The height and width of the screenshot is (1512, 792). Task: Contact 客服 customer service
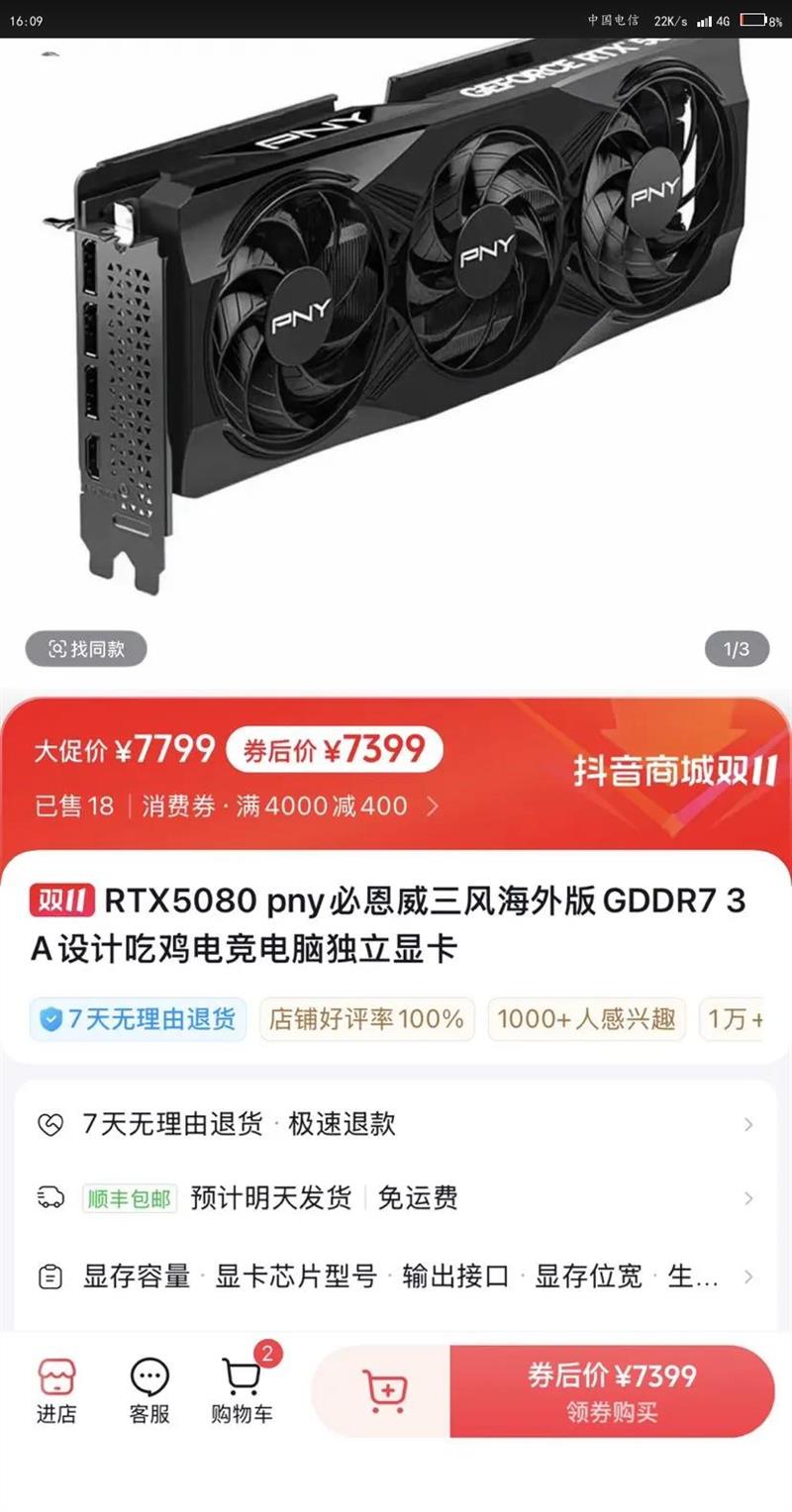(149, 1390)
